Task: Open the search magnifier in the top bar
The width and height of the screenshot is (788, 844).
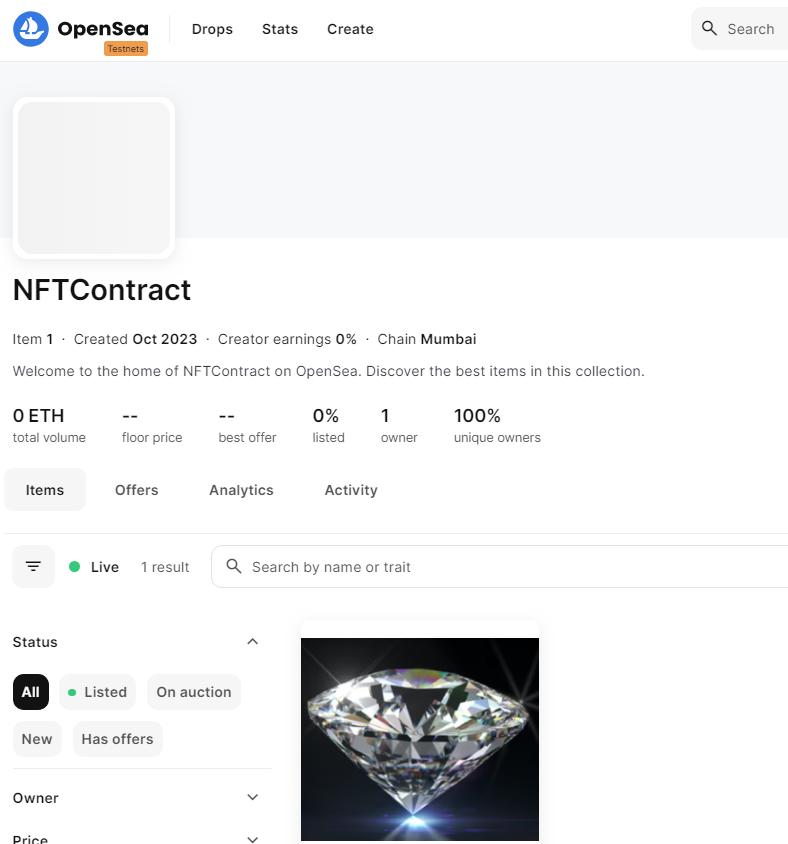Action: [x=710, y=28]
